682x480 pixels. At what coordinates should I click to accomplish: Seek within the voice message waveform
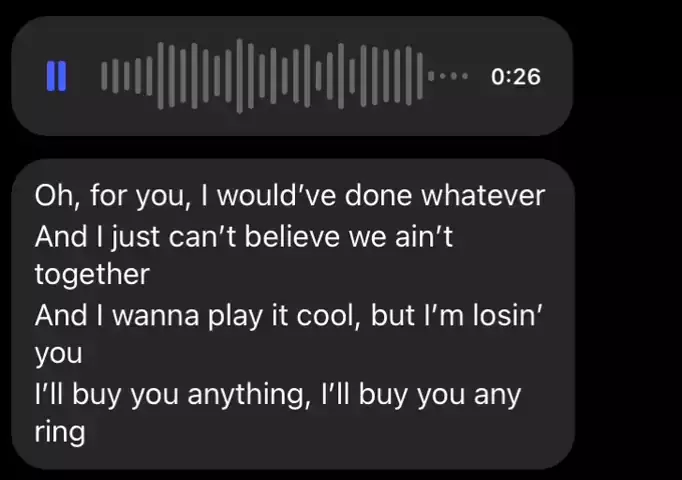pos(265,75)
